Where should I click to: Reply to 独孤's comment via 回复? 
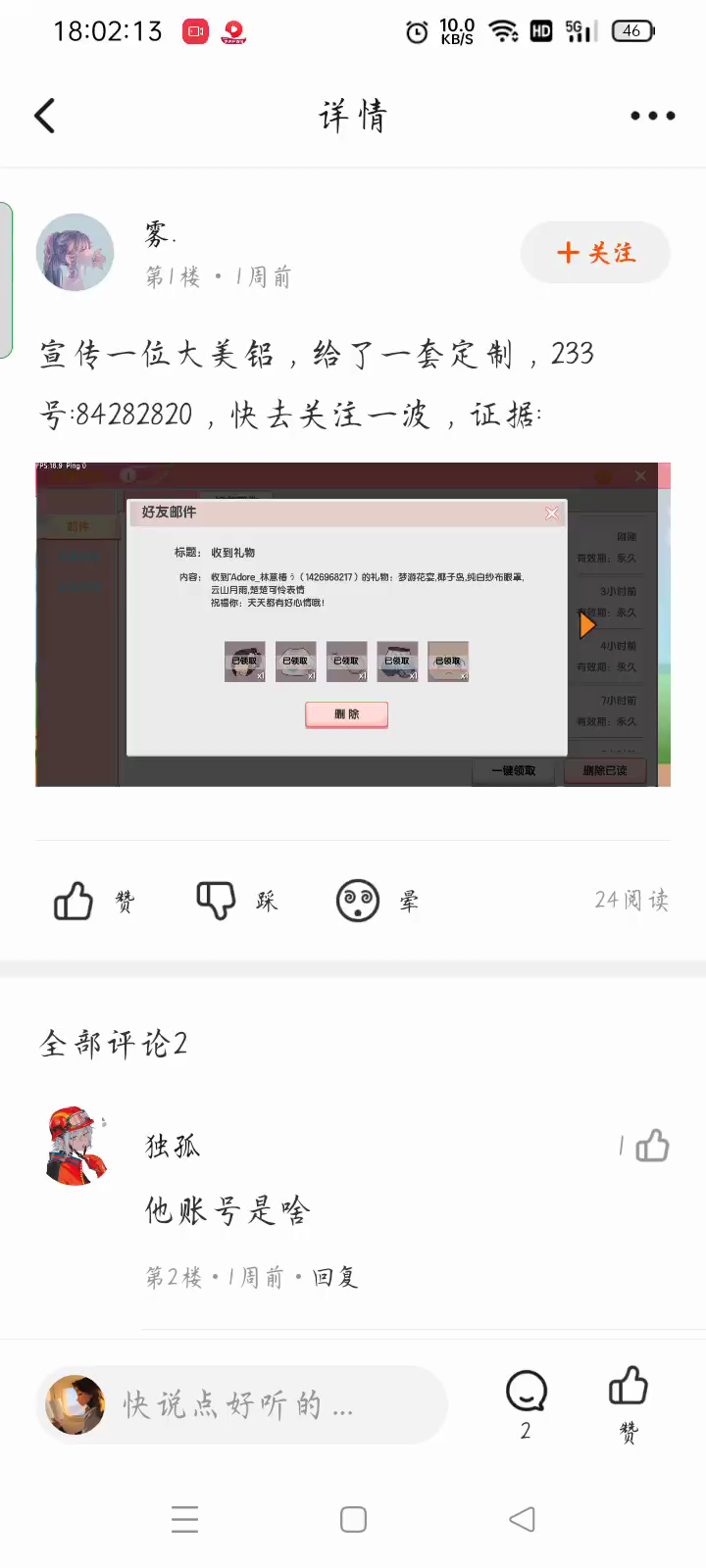(335, 1277)
